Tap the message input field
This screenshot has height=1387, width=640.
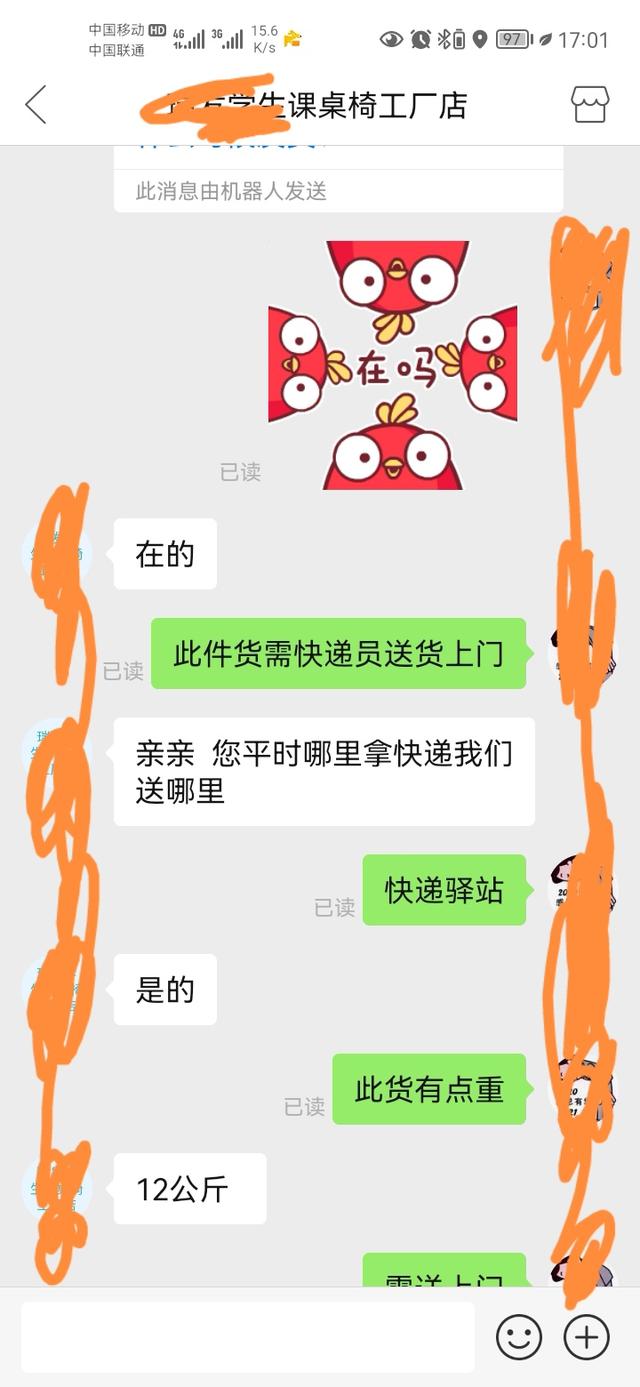248,1337
